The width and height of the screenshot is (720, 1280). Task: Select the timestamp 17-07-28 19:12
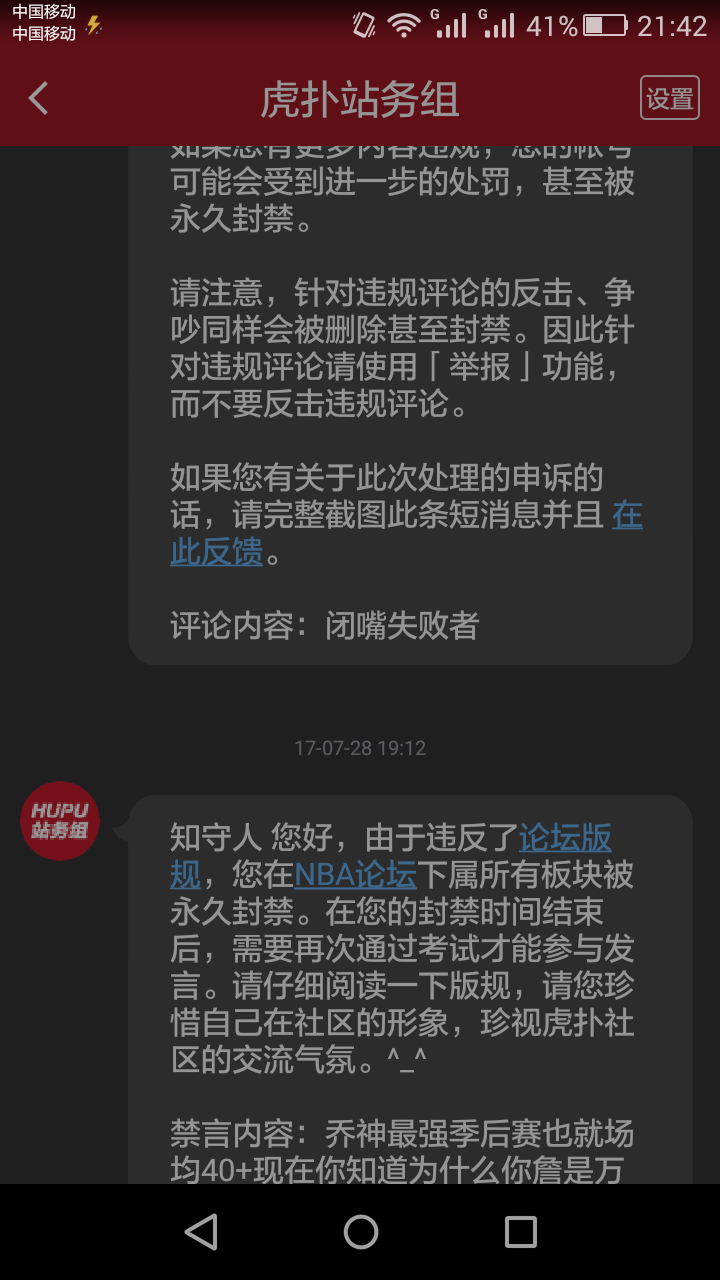pos(360,747)
